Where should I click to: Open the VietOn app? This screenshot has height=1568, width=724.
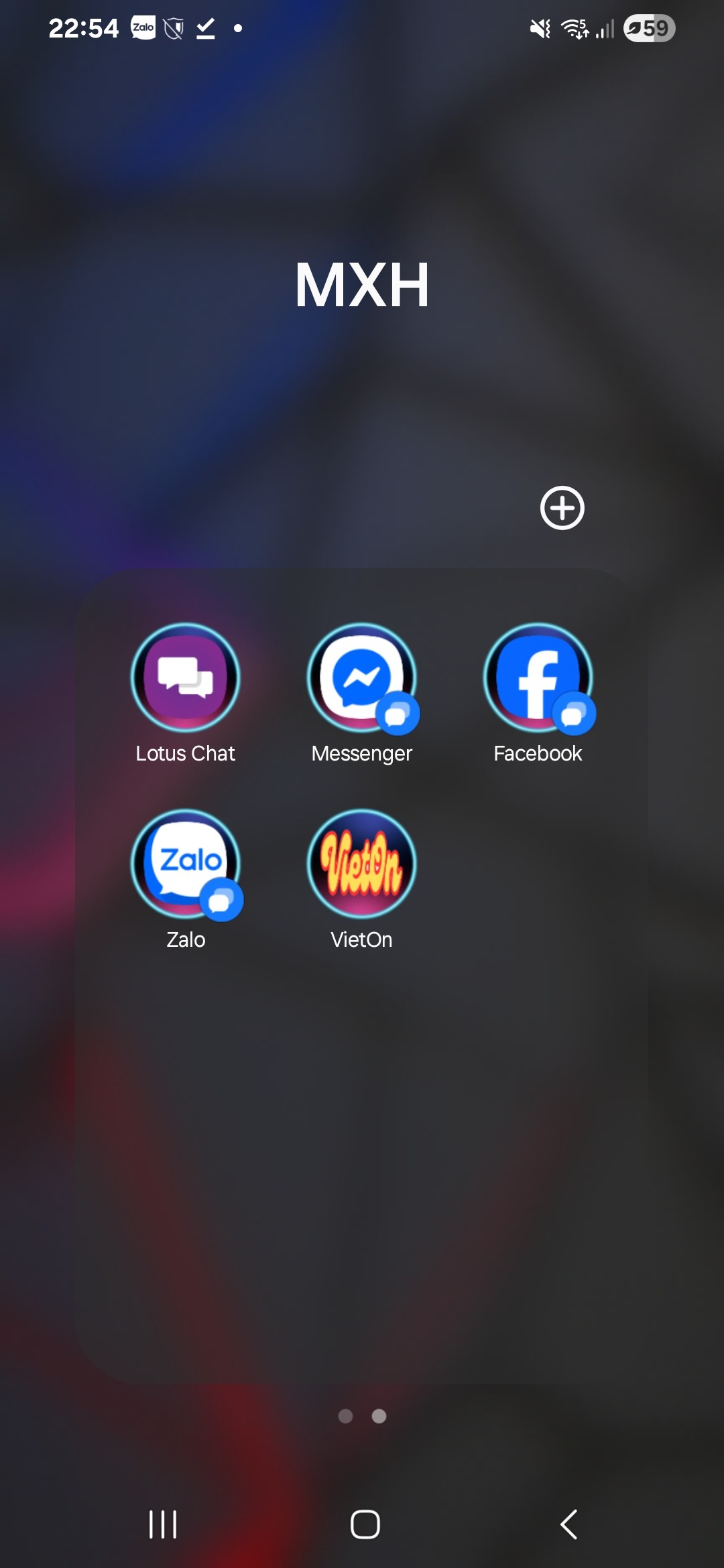361,864
